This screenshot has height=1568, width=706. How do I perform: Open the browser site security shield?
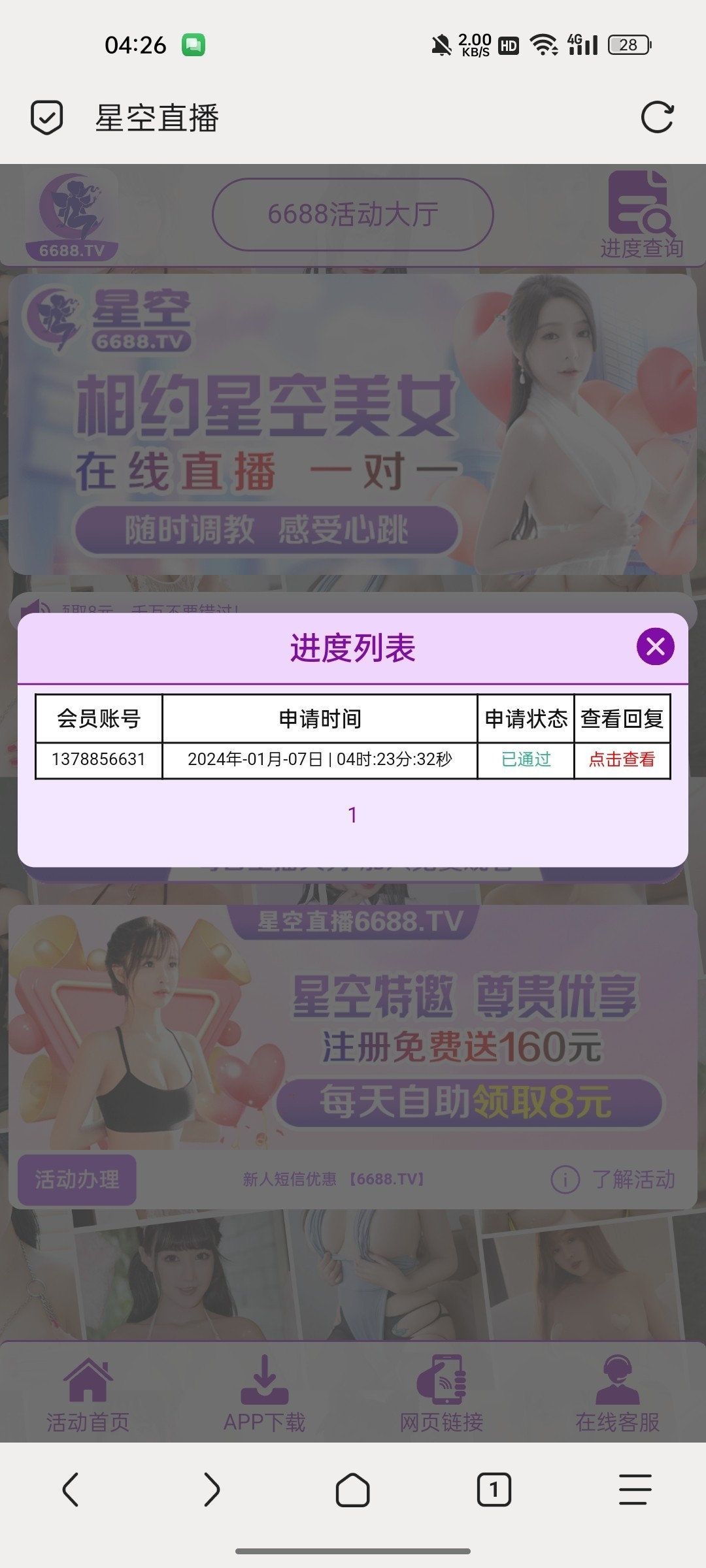(47, 118)
